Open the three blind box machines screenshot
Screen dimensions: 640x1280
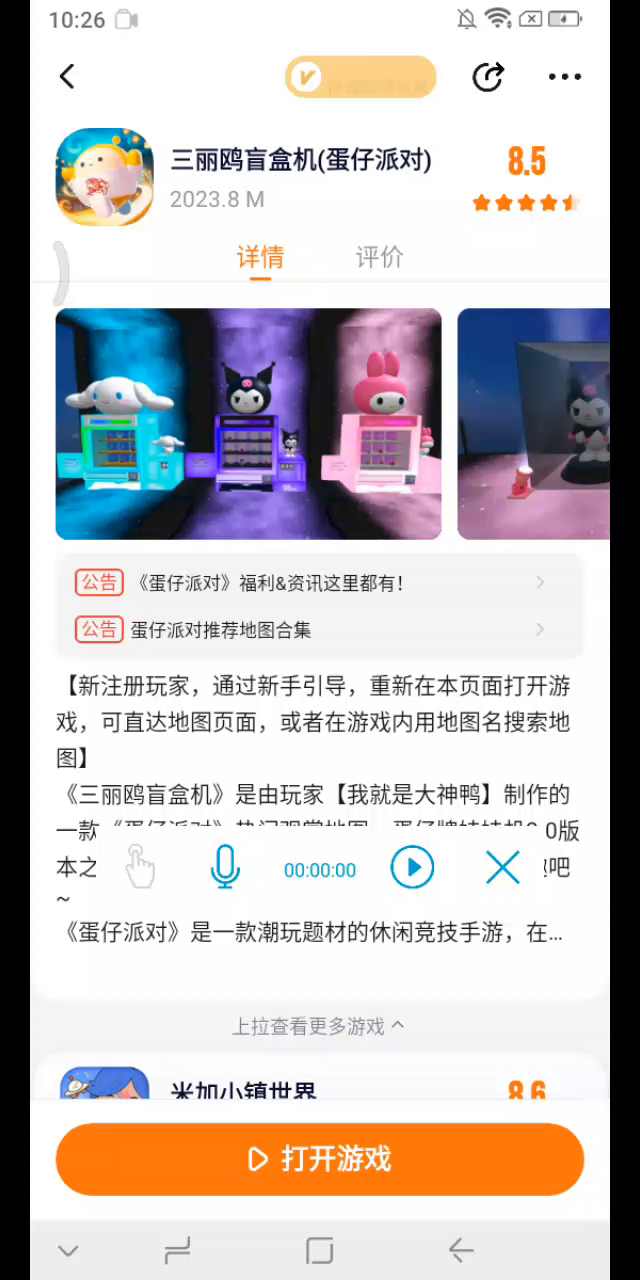[248, 424]
